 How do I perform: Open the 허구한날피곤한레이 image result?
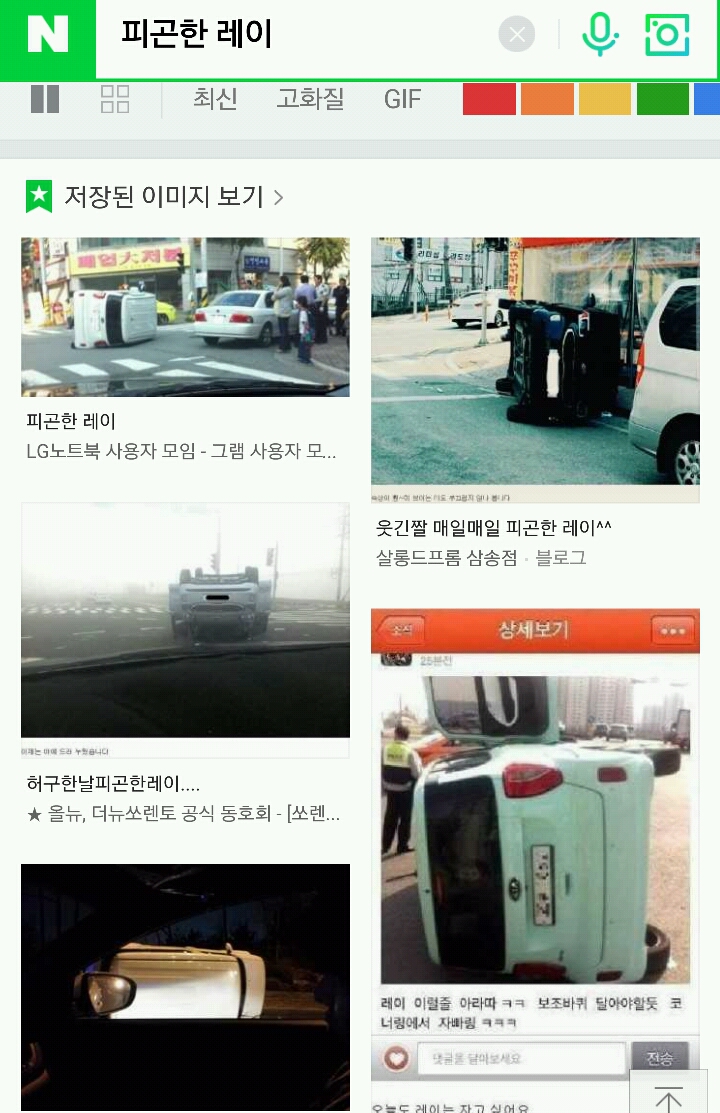[x=185, y=630]
